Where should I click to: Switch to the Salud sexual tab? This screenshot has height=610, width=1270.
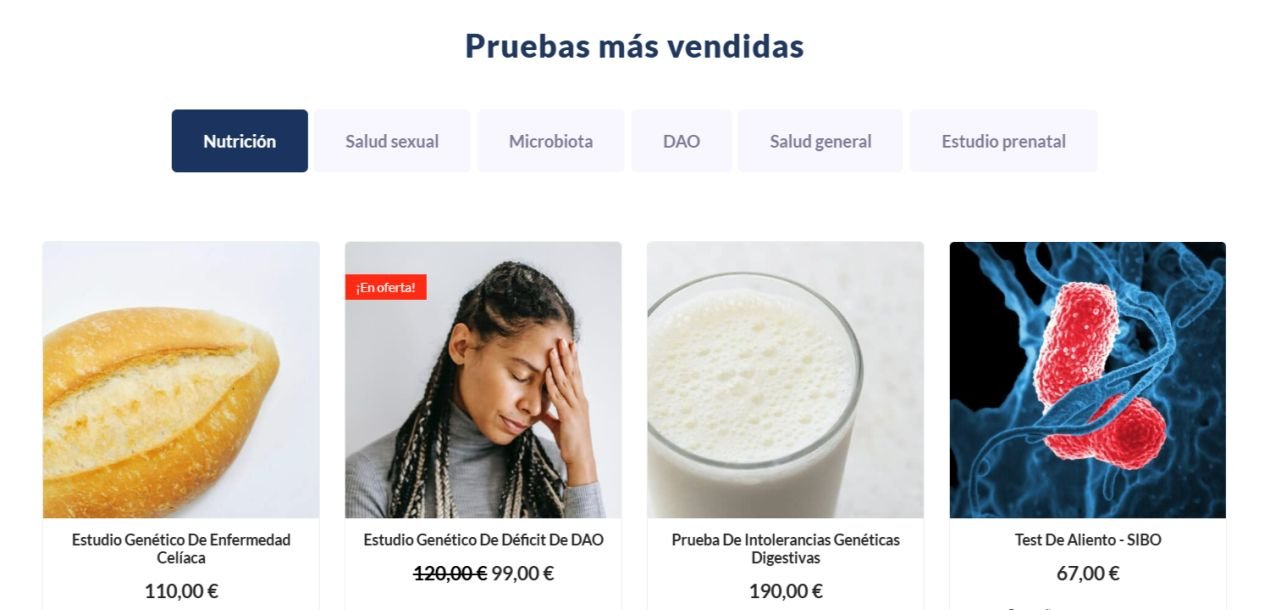coord(392,141)
